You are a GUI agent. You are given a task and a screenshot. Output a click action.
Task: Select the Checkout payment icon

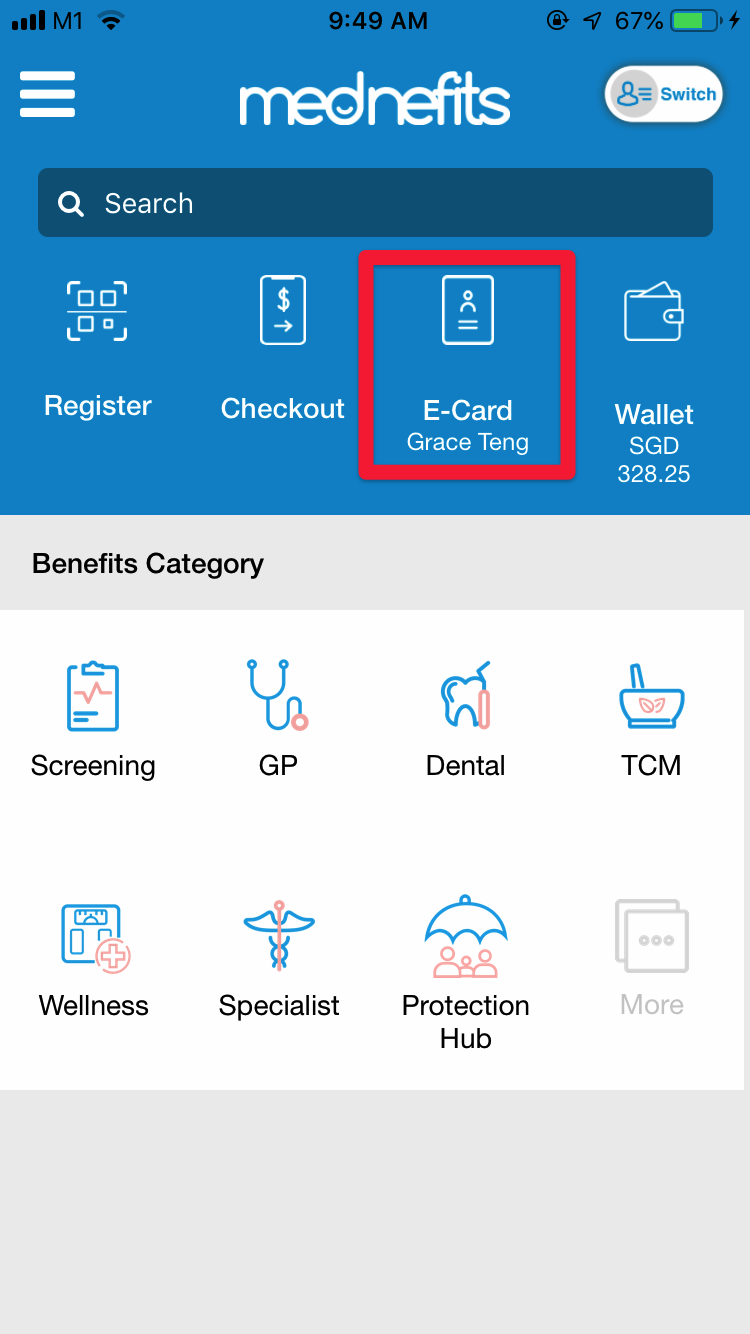click(282, 340)
